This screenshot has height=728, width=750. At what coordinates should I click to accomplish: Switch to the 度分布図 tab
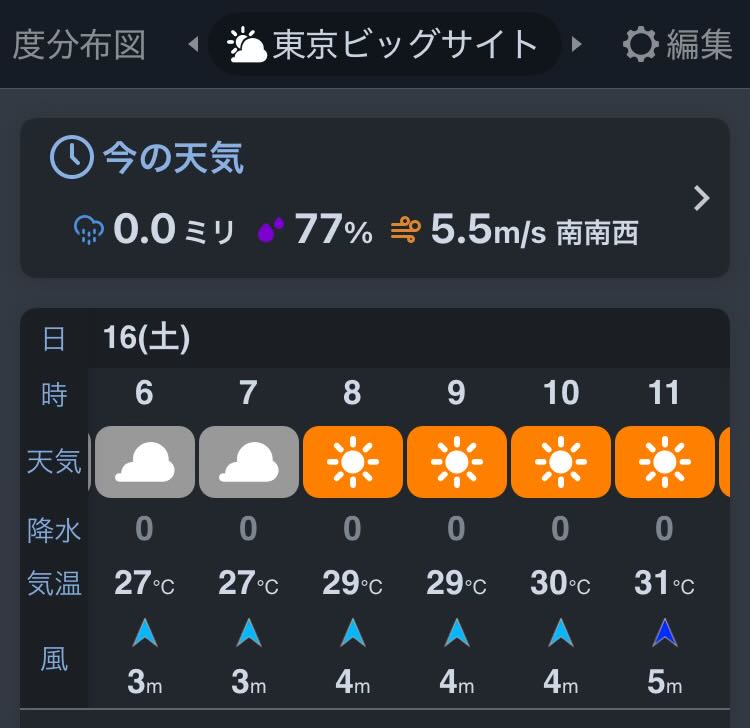(78, 45)
